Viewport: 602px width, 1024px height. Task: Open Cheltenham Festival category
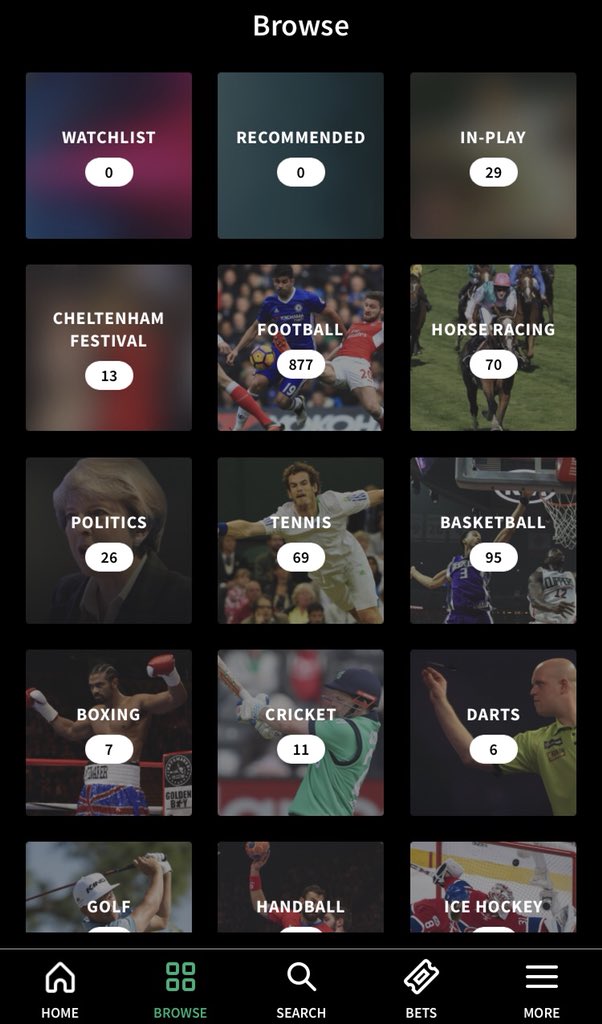point(108,347)
